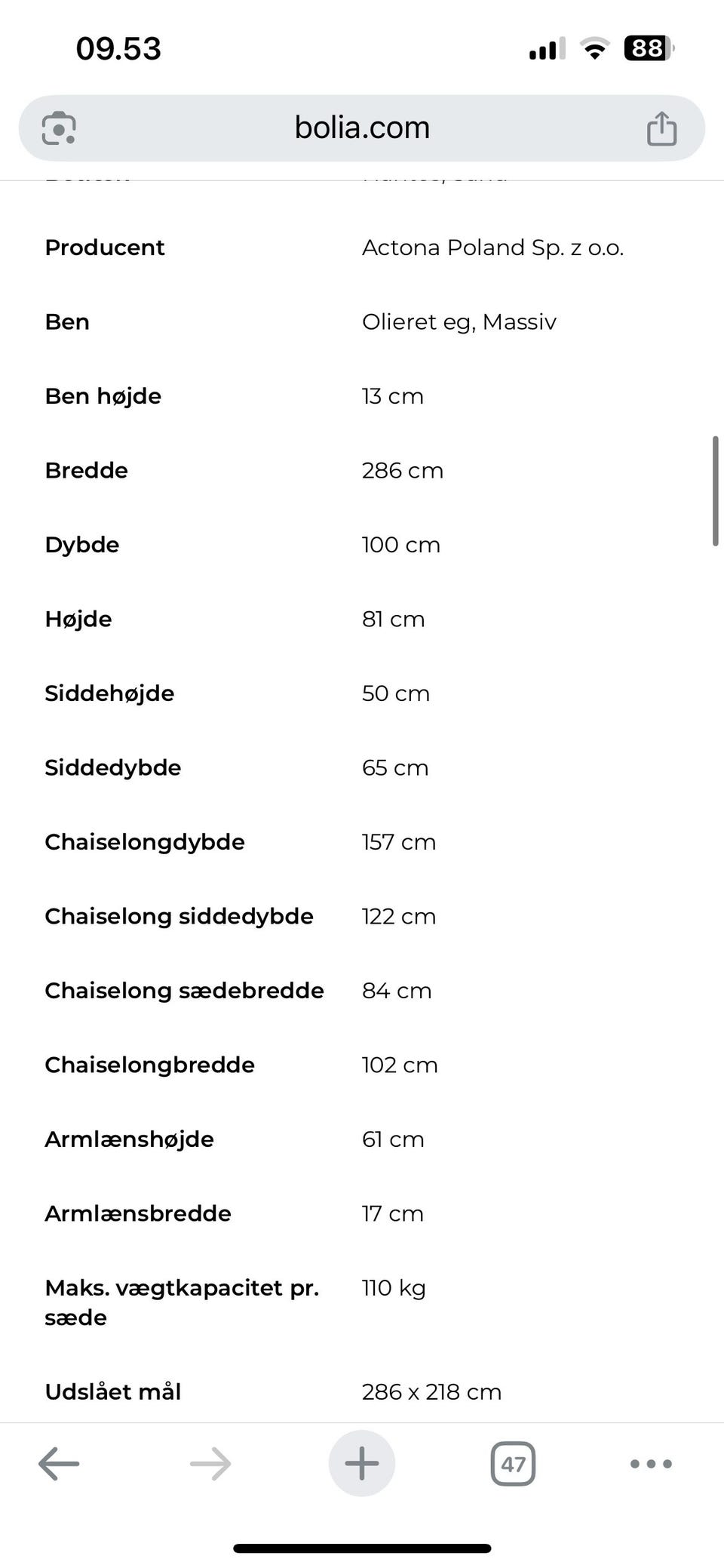This screenshot has width=724, height=1568.
Task: Open the ellipsis more options menu
Action: [649, 1464]
